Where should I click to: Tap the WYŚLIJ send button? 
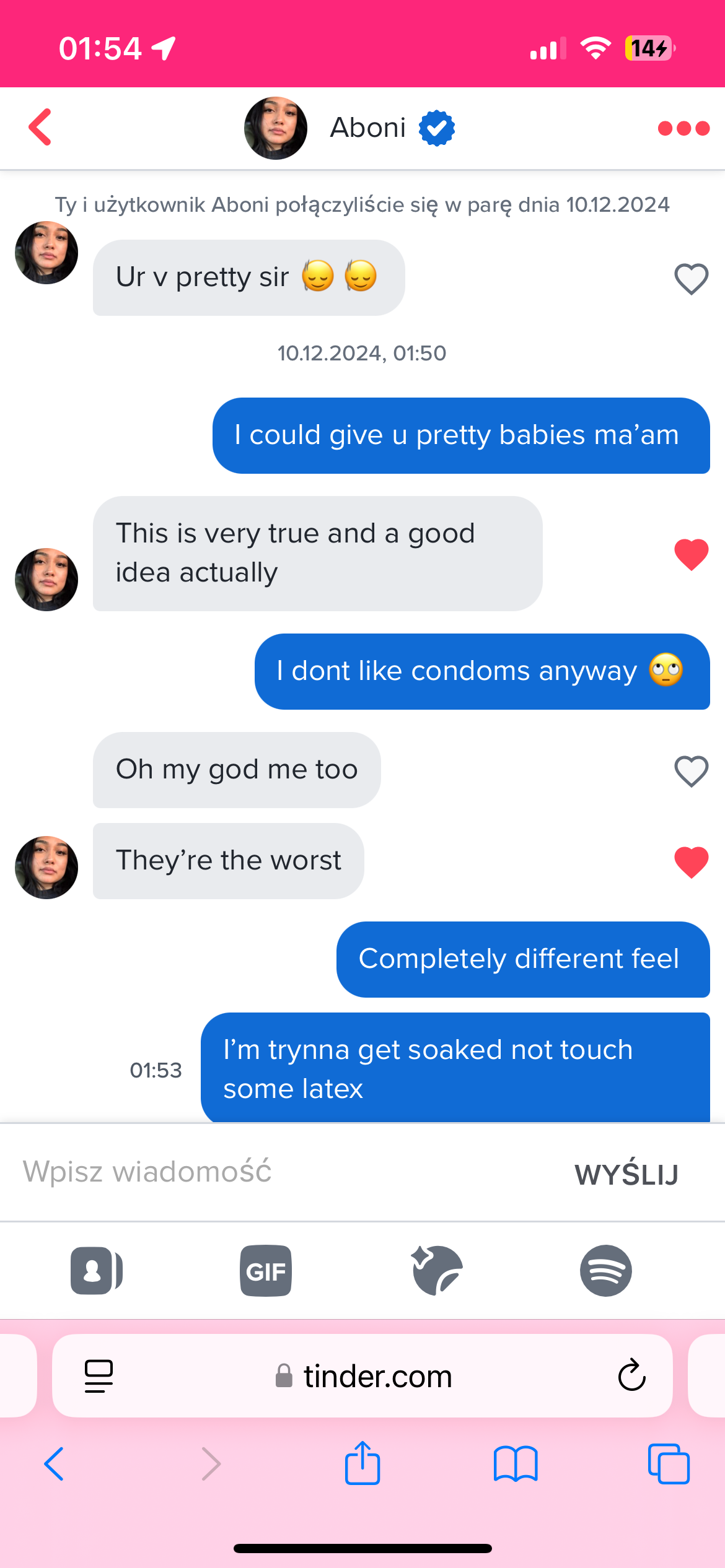pos(626,1174)
